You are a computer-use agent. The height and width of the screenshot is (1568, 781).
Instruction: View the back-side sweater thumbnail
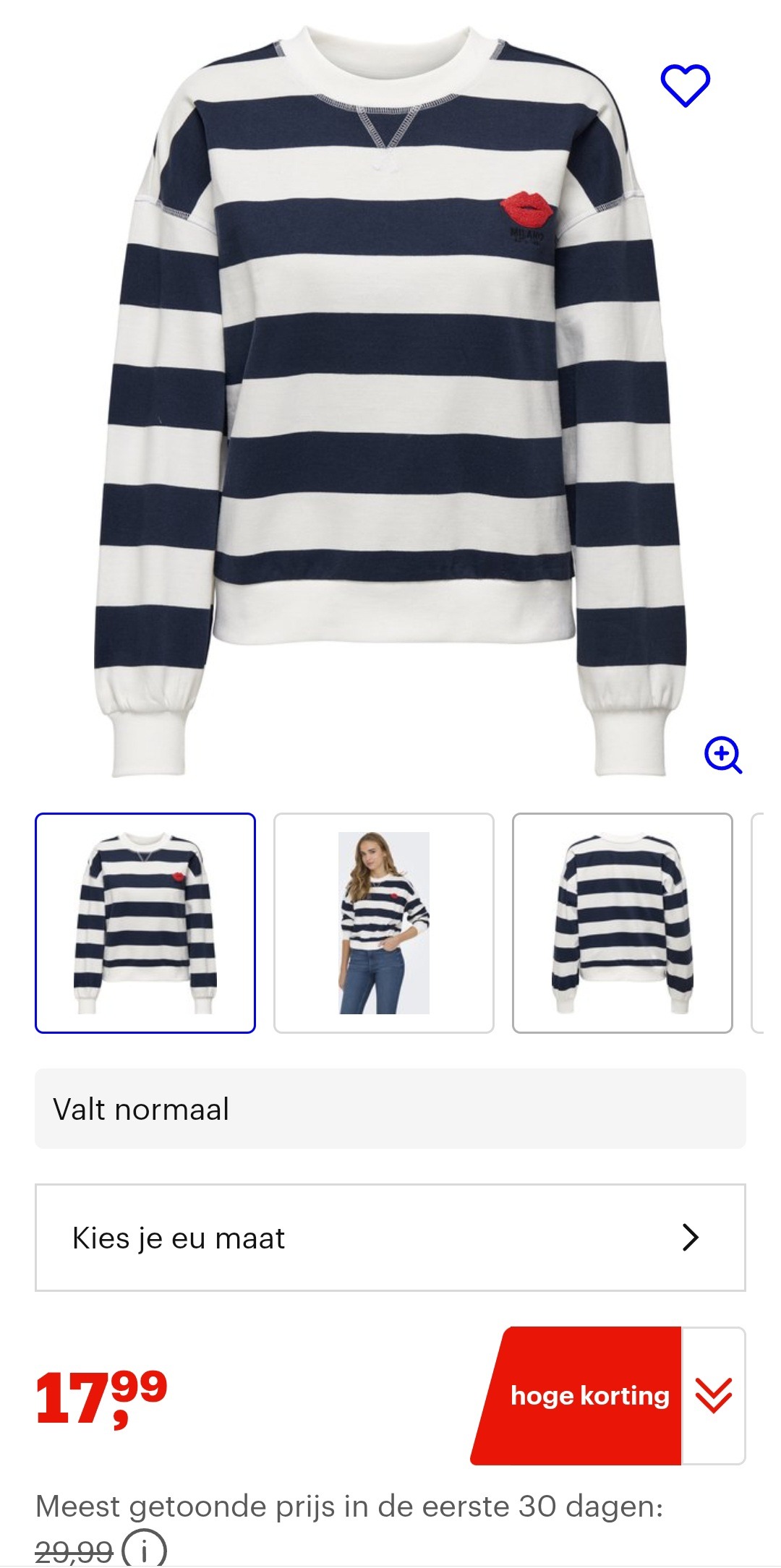point(622,922)
